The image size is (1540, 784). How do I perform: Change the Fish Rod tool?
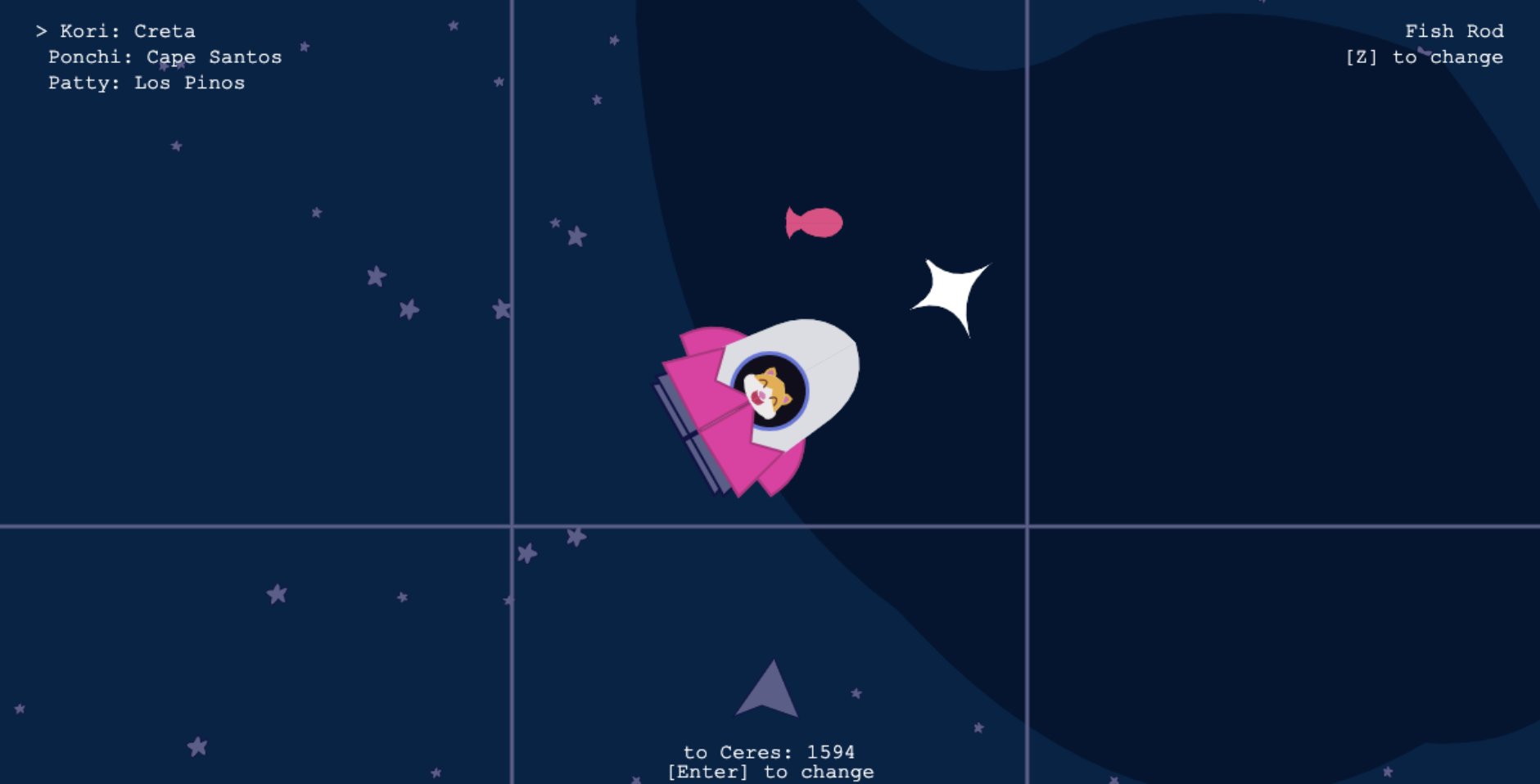(1424, 57)
